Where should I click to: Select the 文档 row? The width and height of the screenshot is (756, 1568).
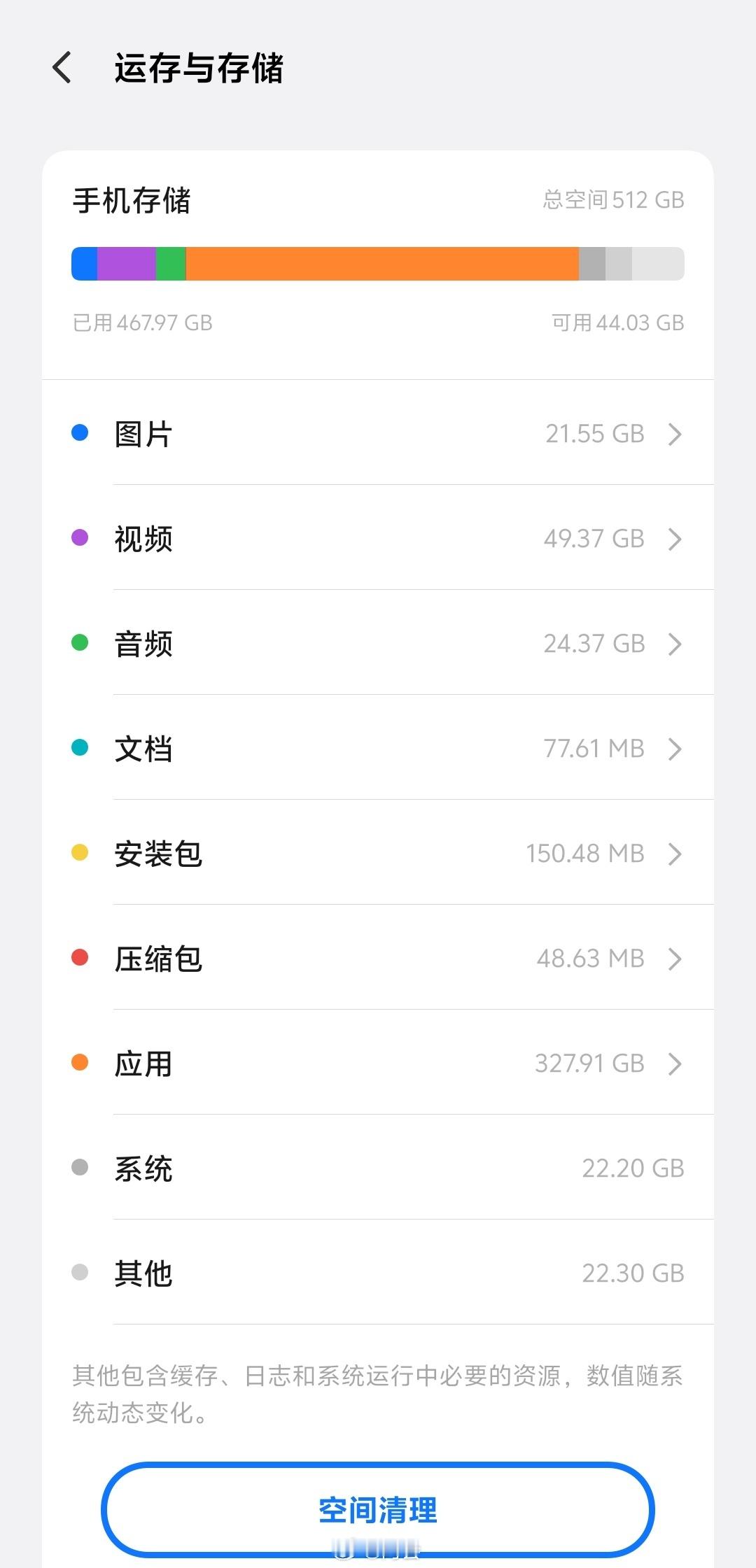378,748
